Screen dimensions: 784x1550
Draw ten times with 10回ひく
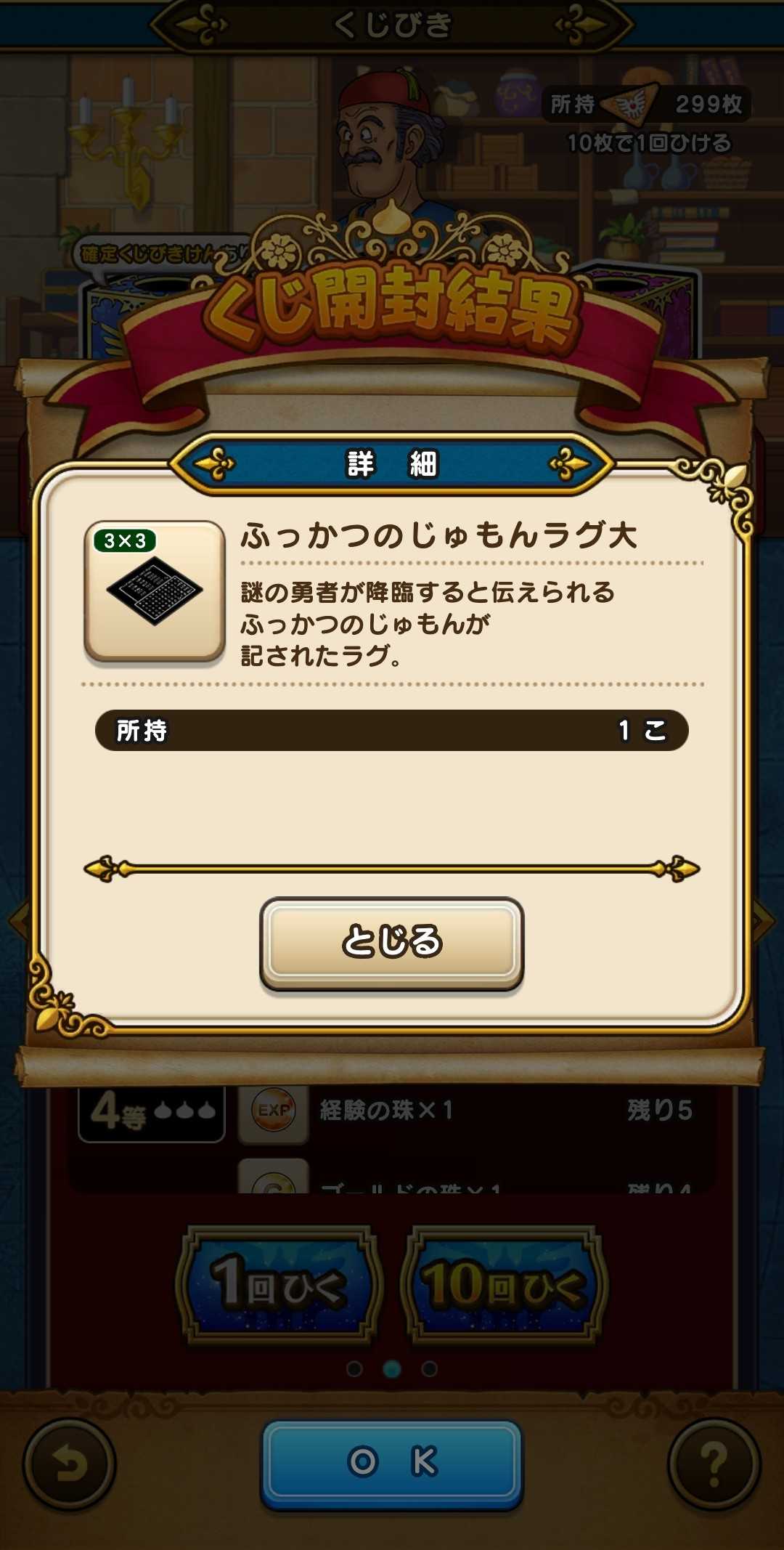click(x=505, y=1284)
